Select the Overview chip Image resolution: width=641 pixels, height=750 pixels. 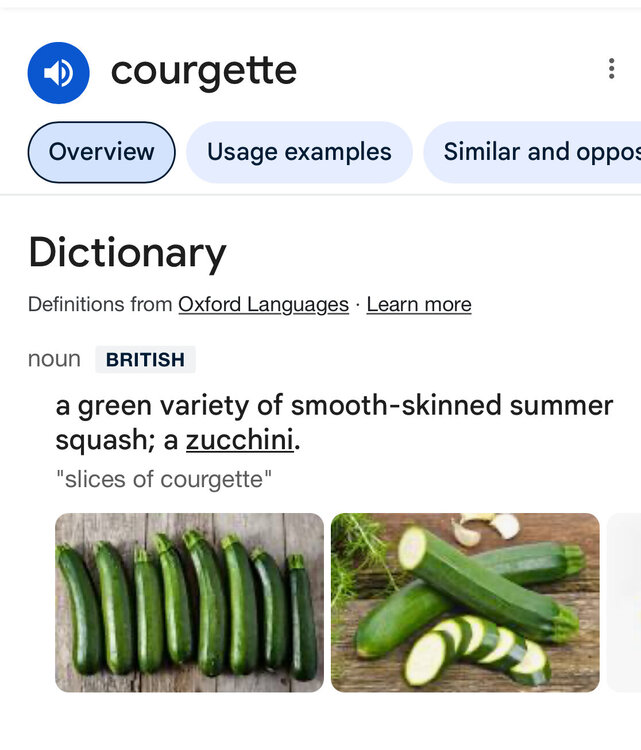click(101, 152)
